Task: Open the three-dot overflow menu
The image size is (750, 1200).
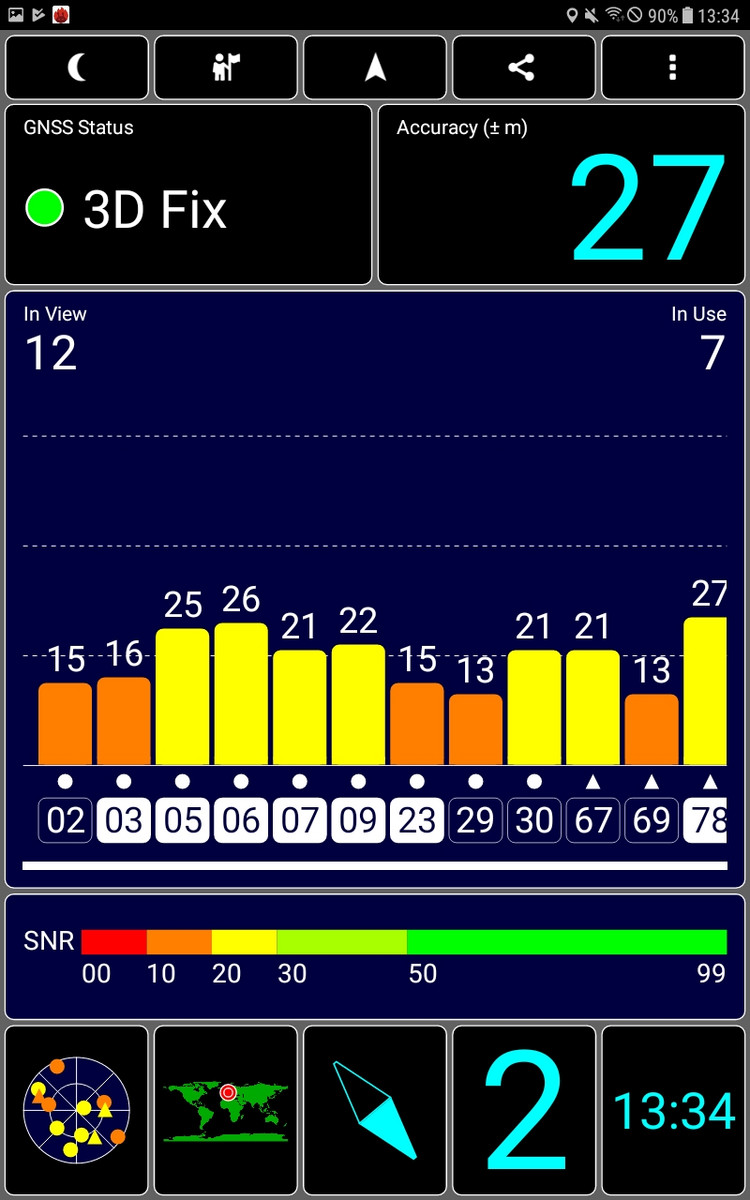Action: point(672,67)
